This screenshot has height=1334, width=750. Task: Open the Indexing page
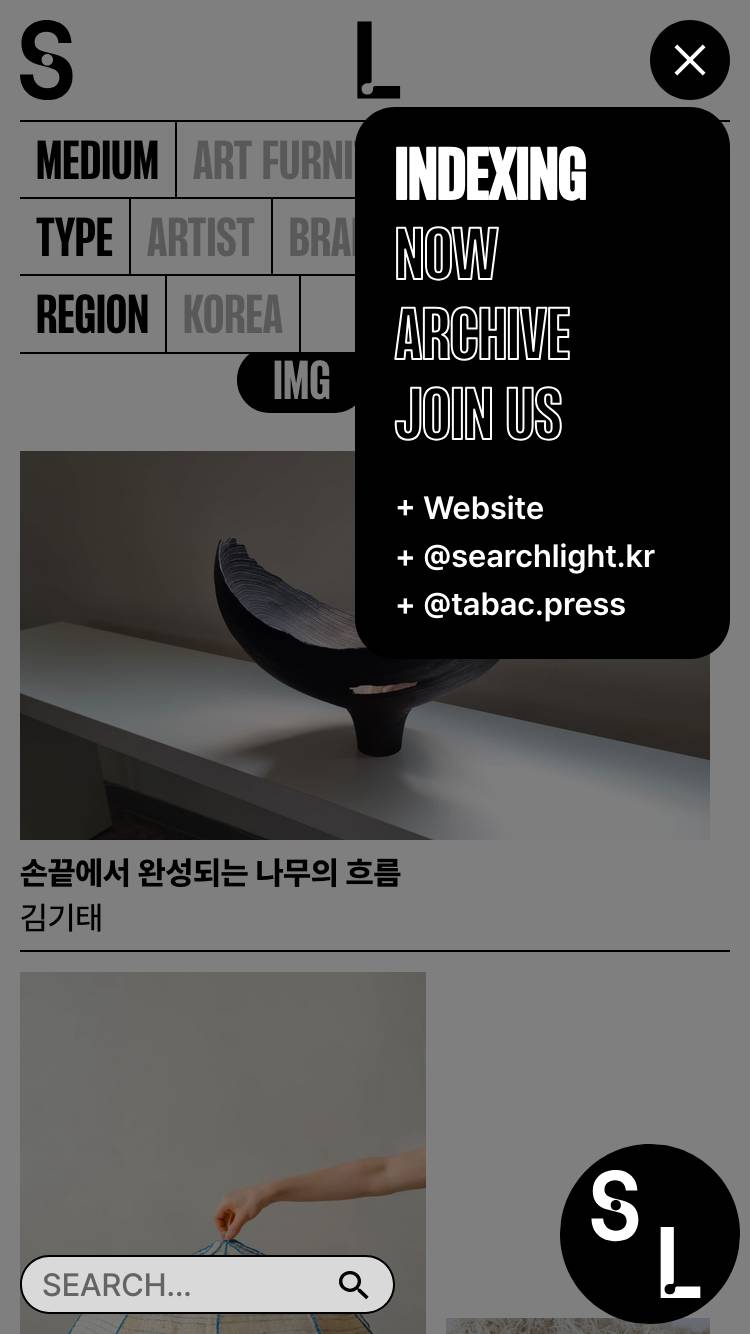coord(490,174)
